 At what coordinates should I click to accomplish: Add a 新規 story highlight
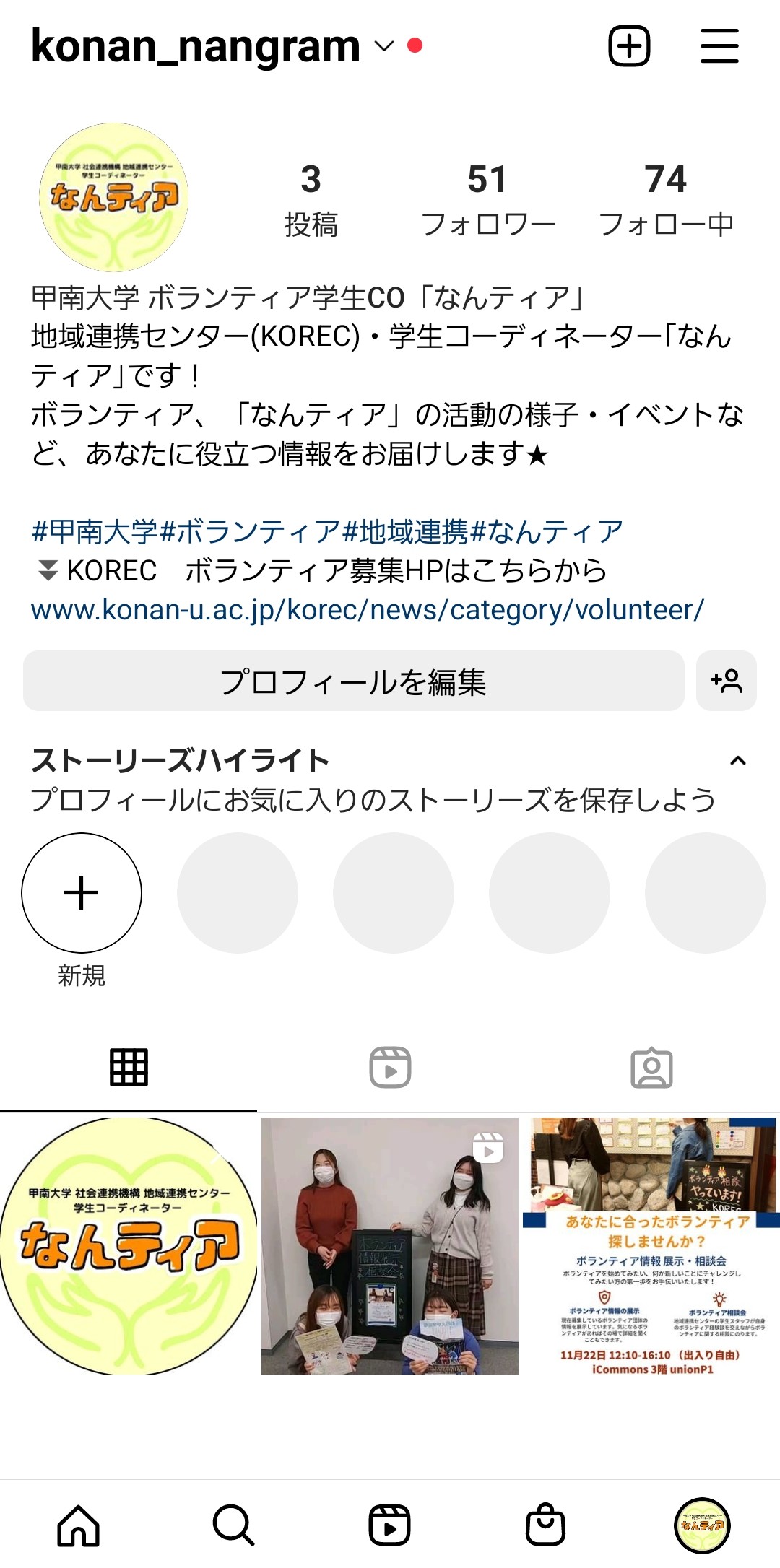[x=82, y=893]
